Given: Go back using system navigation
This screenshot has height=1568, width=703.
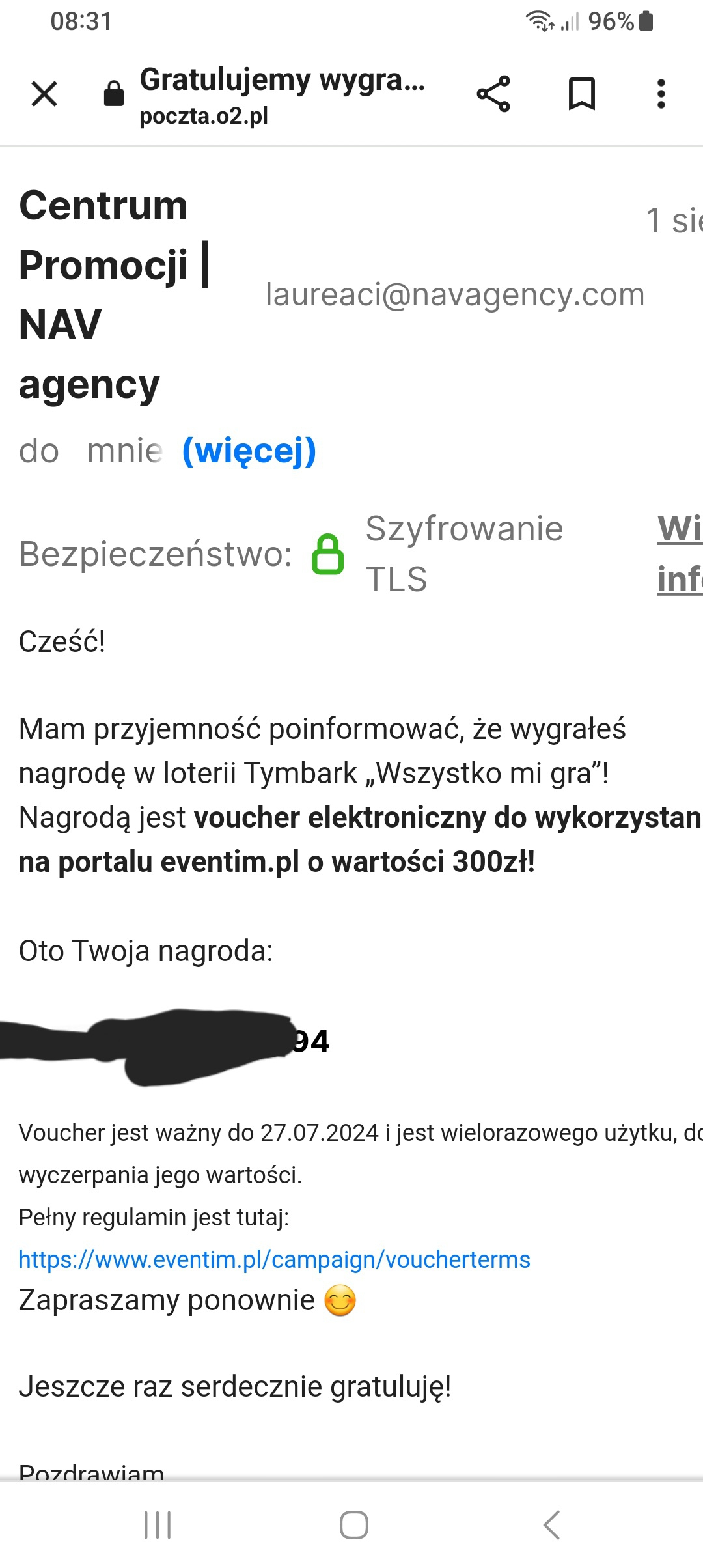Looking at the screenshot, I should point(551,1524).
